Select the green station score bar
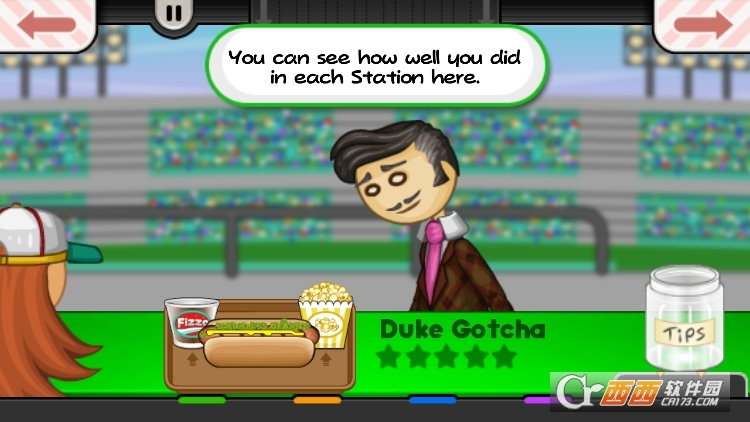This screenshot has width=750, height=422. pos(202,400)
